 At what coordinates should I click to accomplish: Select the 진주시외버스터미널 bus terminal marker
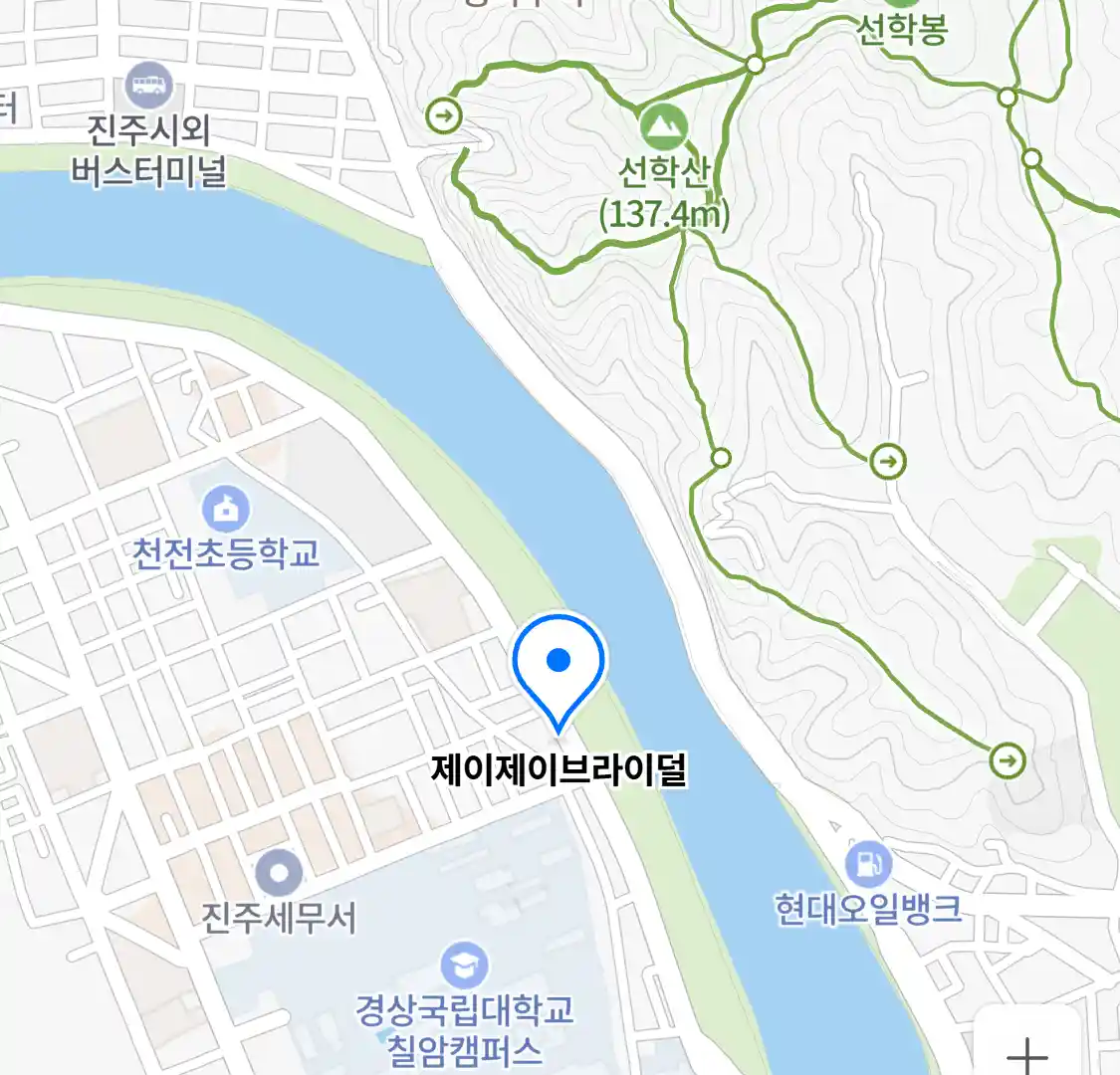point(149,87)
